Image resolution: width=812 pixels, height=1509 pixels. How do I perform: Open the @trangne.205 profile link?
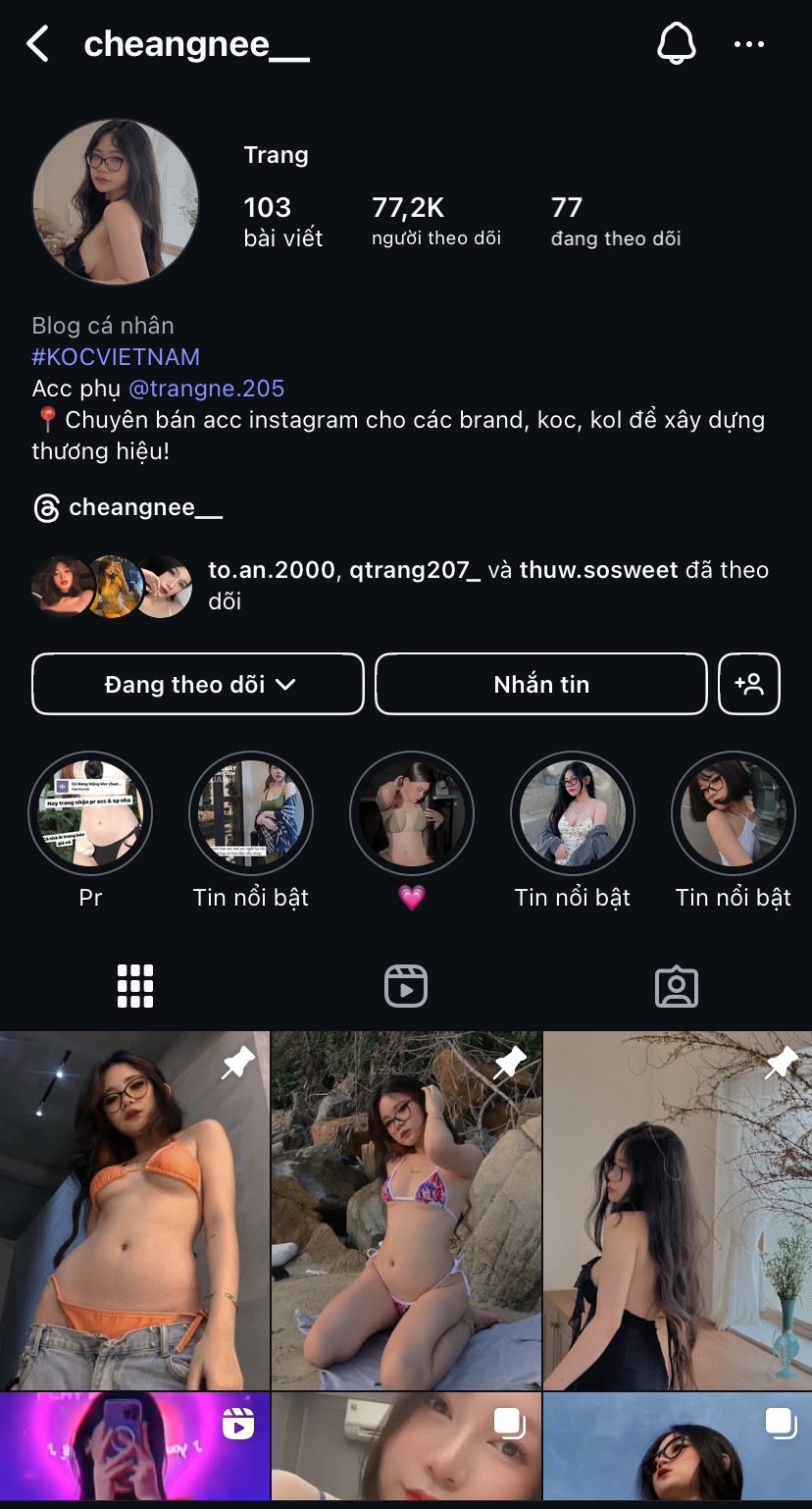coord(206,389)
